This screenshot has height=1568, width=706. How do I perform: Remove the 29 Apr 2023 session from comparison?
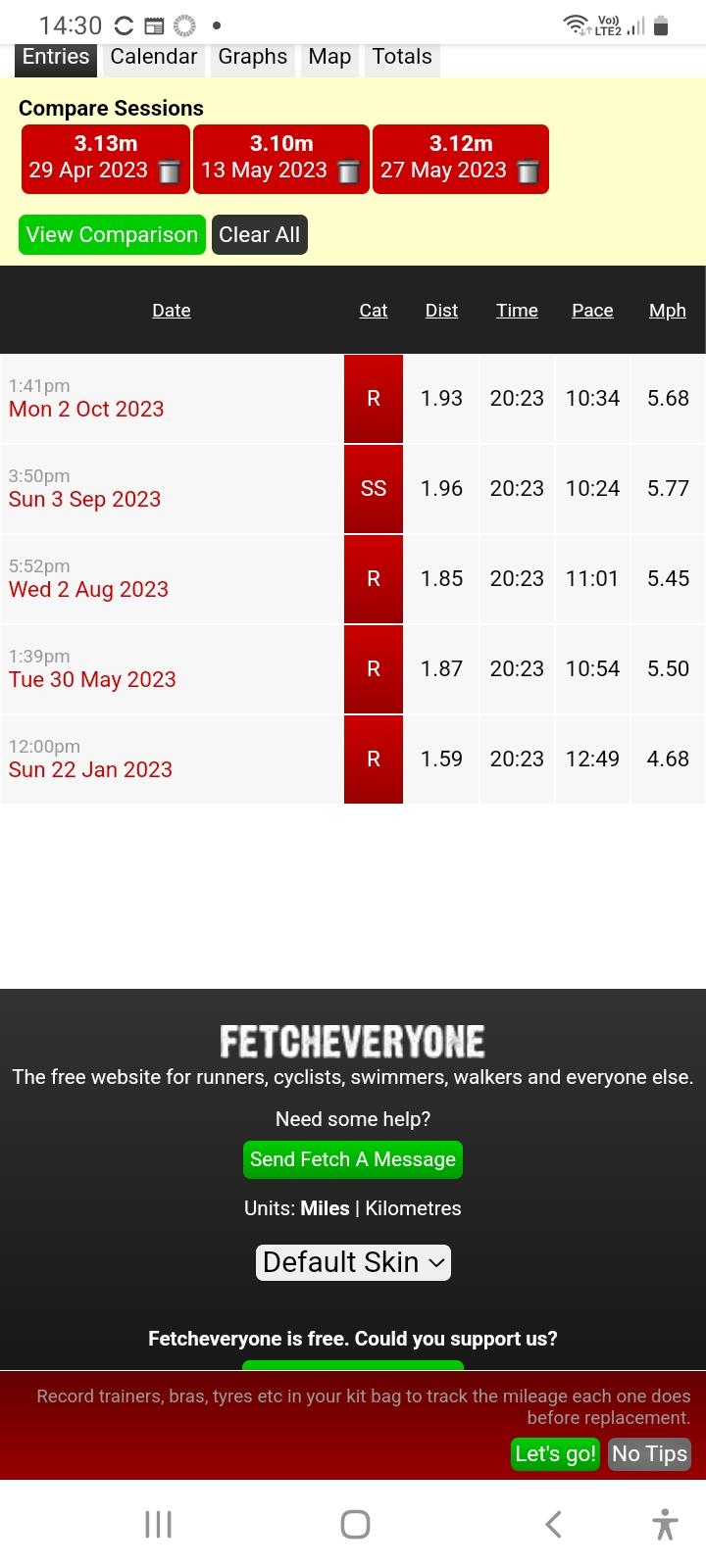tap(169, 171)
